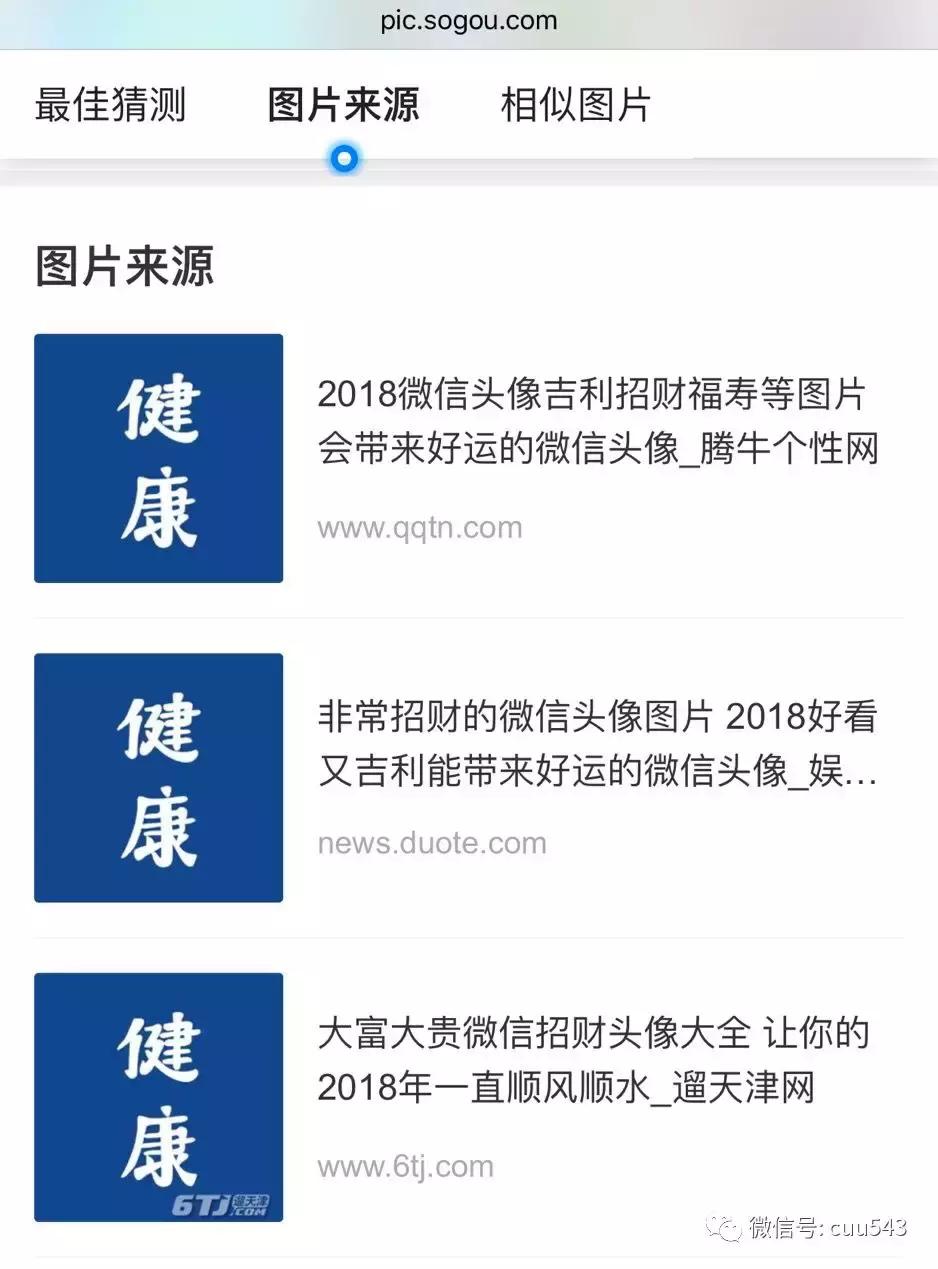Tap the news.duote.com source URL

click(x=432, y=843)
